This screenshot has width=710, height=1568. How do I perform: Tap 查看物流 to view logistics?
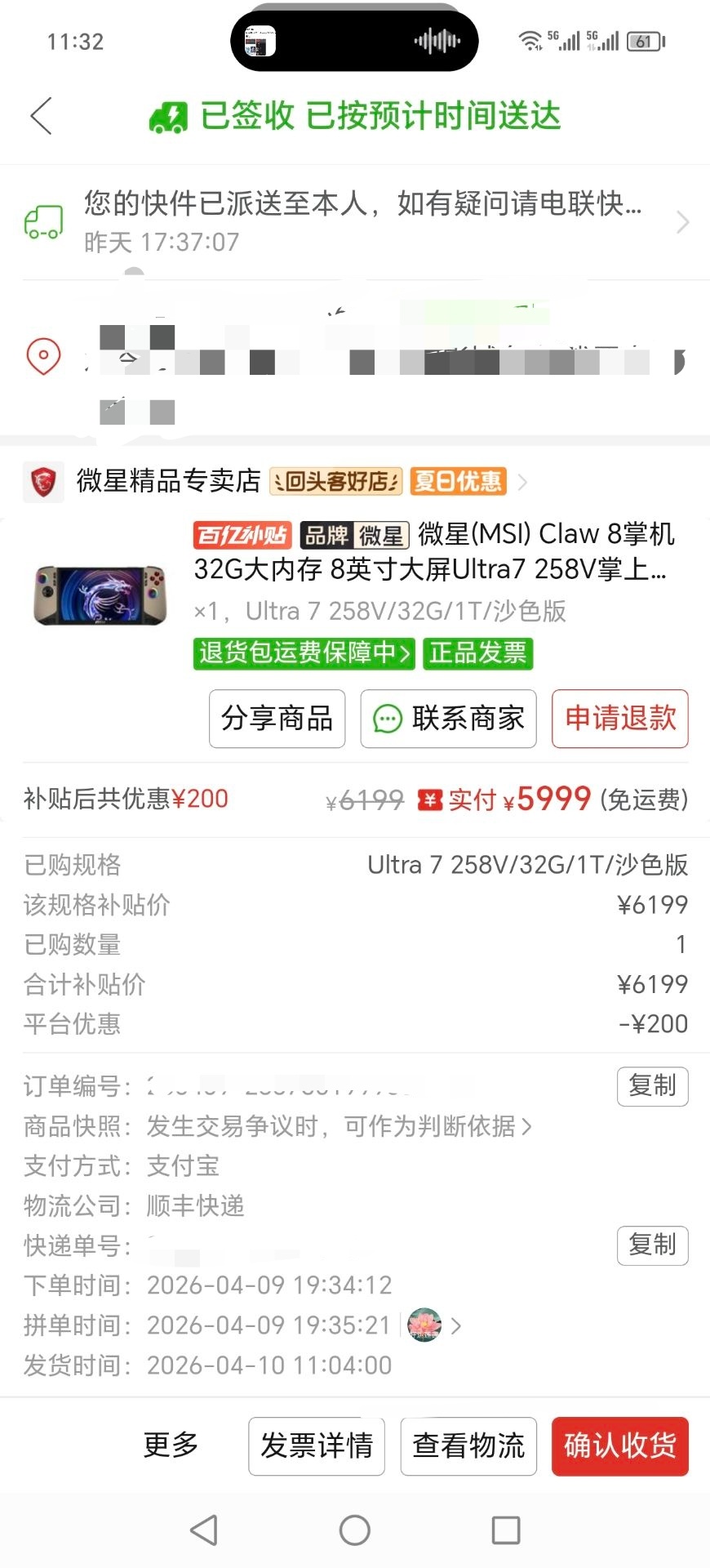click(468, 1446)
